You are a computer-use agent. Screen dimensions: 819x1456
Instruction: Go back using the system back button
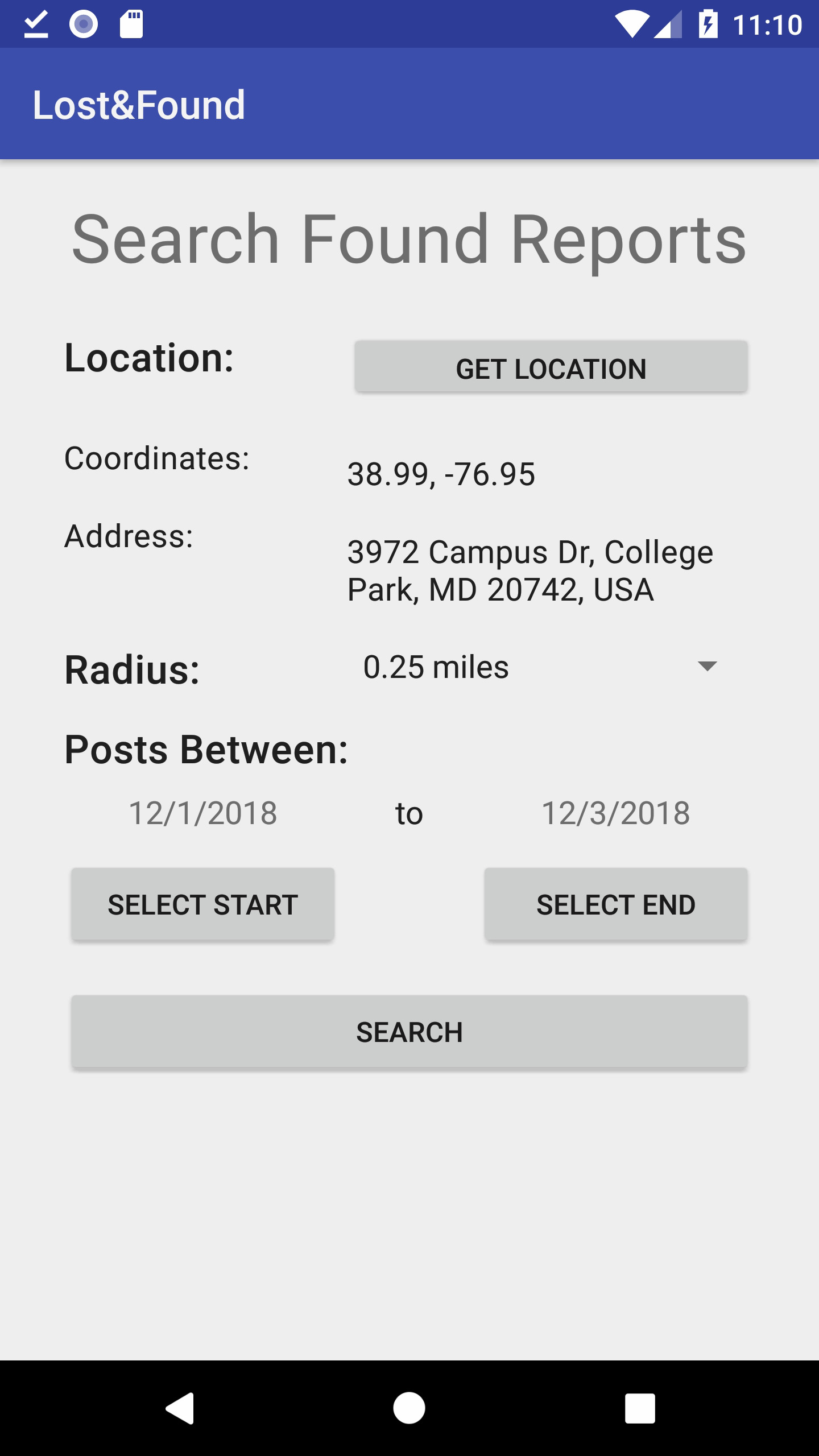[x=180, y=1408]
